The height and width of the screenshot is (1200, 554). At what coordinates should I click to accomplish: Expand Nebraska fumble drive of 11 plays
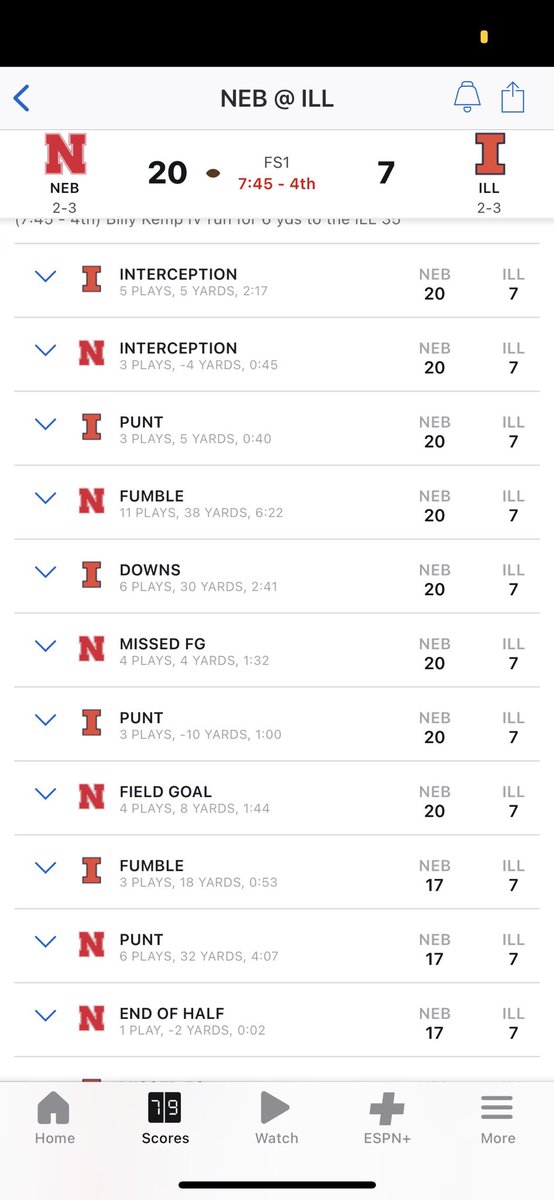coord(277,503)
